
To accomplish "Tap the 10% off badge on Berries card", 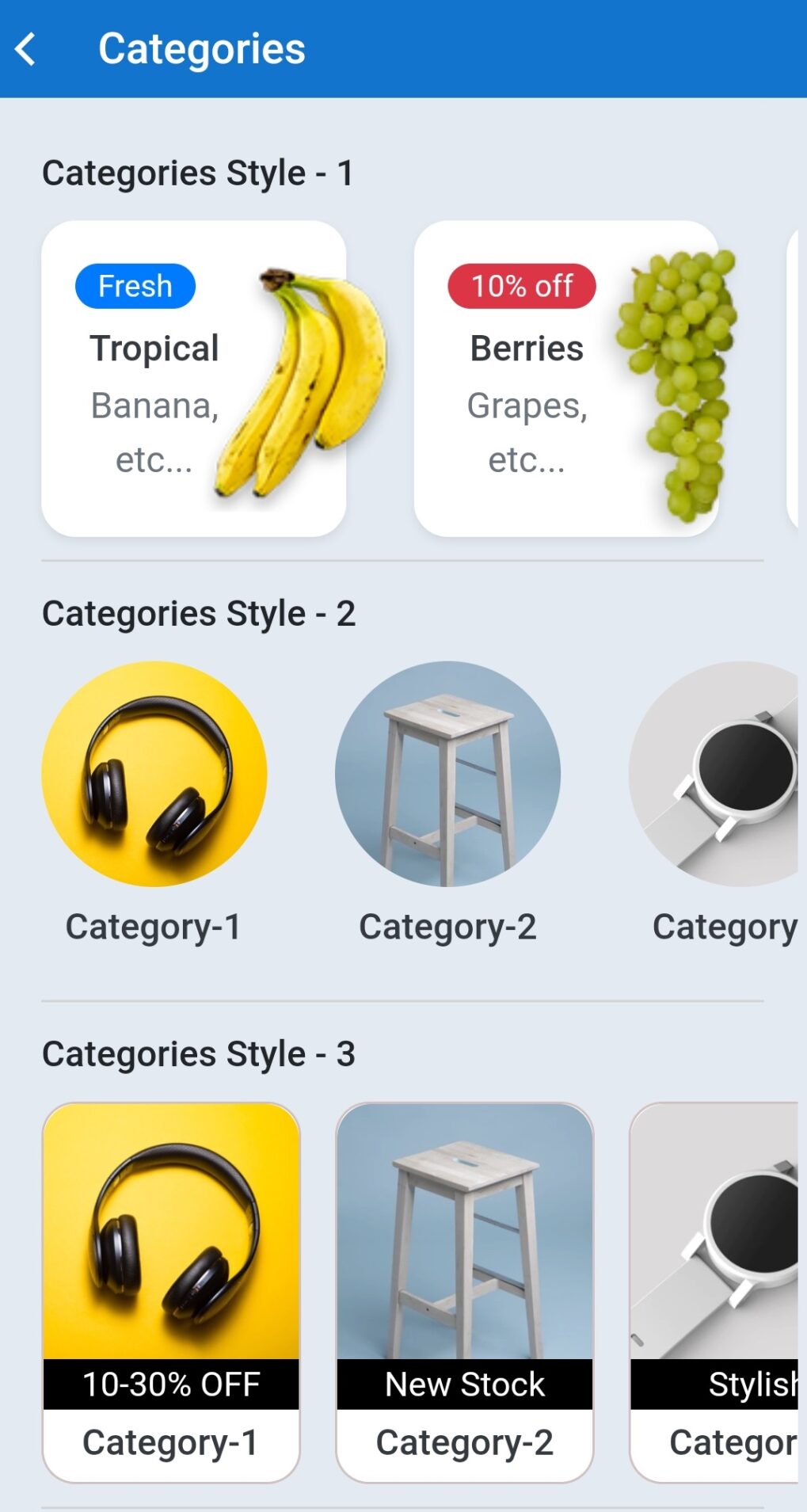I will pyautogui.click(x=520, y=287).
